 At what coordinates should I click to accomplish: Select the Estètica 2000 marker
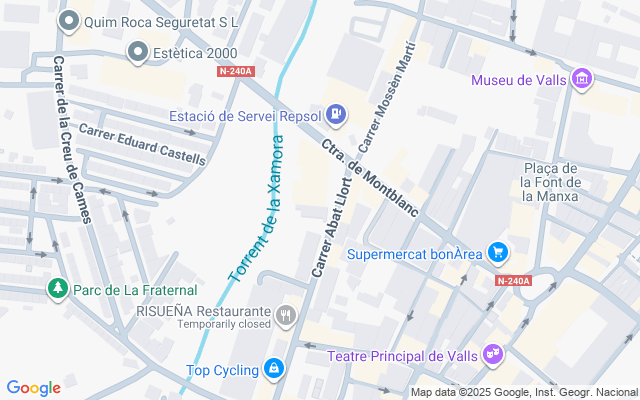(x=137, y=51)
